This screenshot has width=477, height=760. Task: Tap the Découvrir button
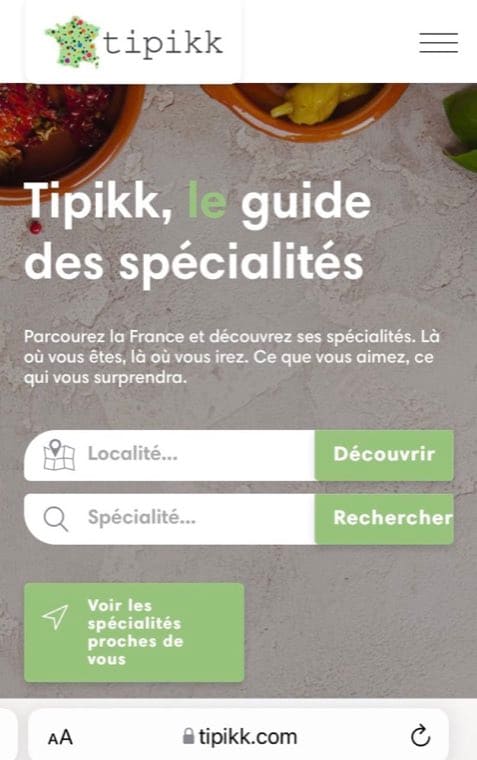click(384, 455)
